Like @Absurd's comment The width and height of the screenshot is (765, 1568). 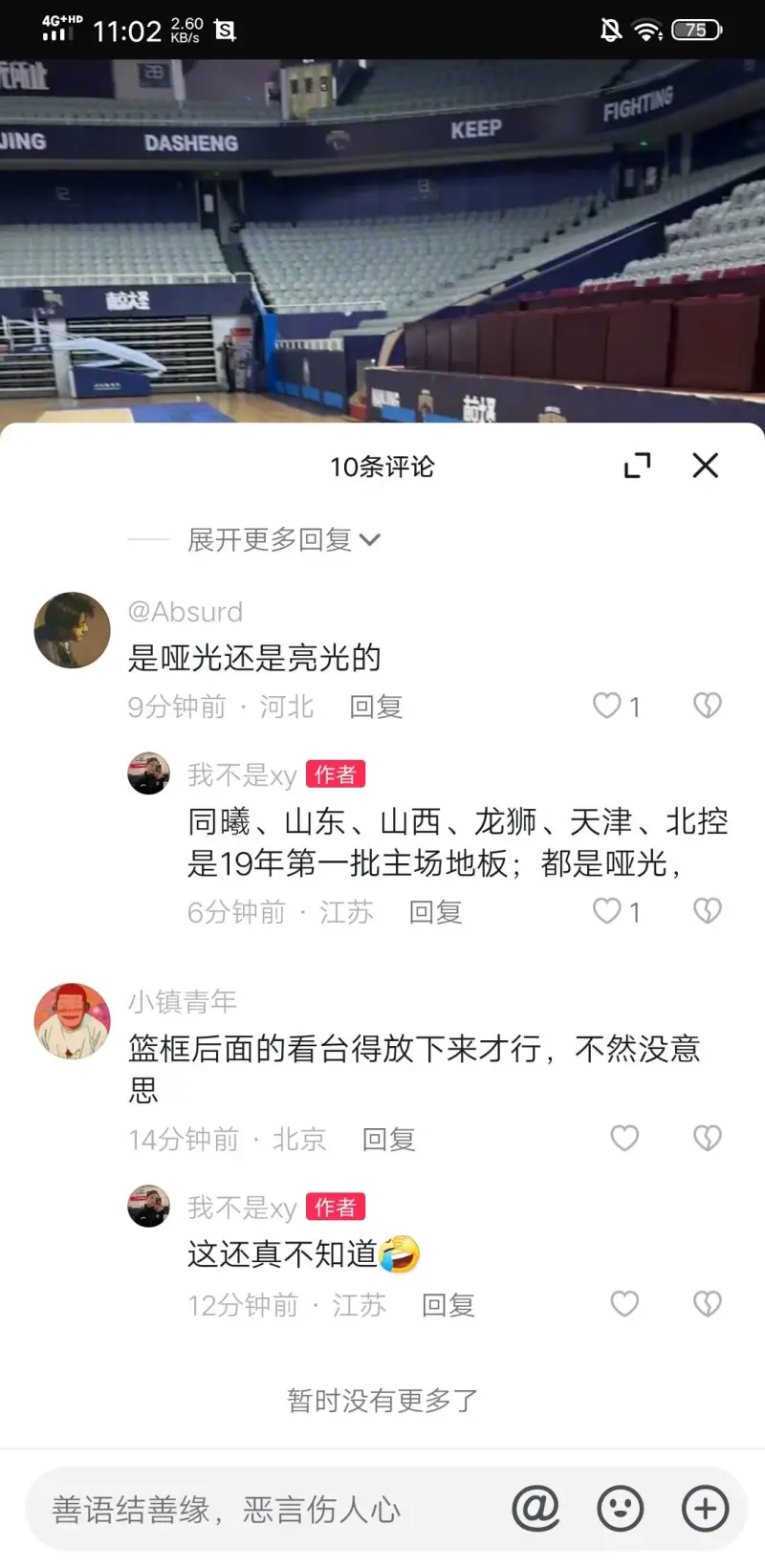607,706
